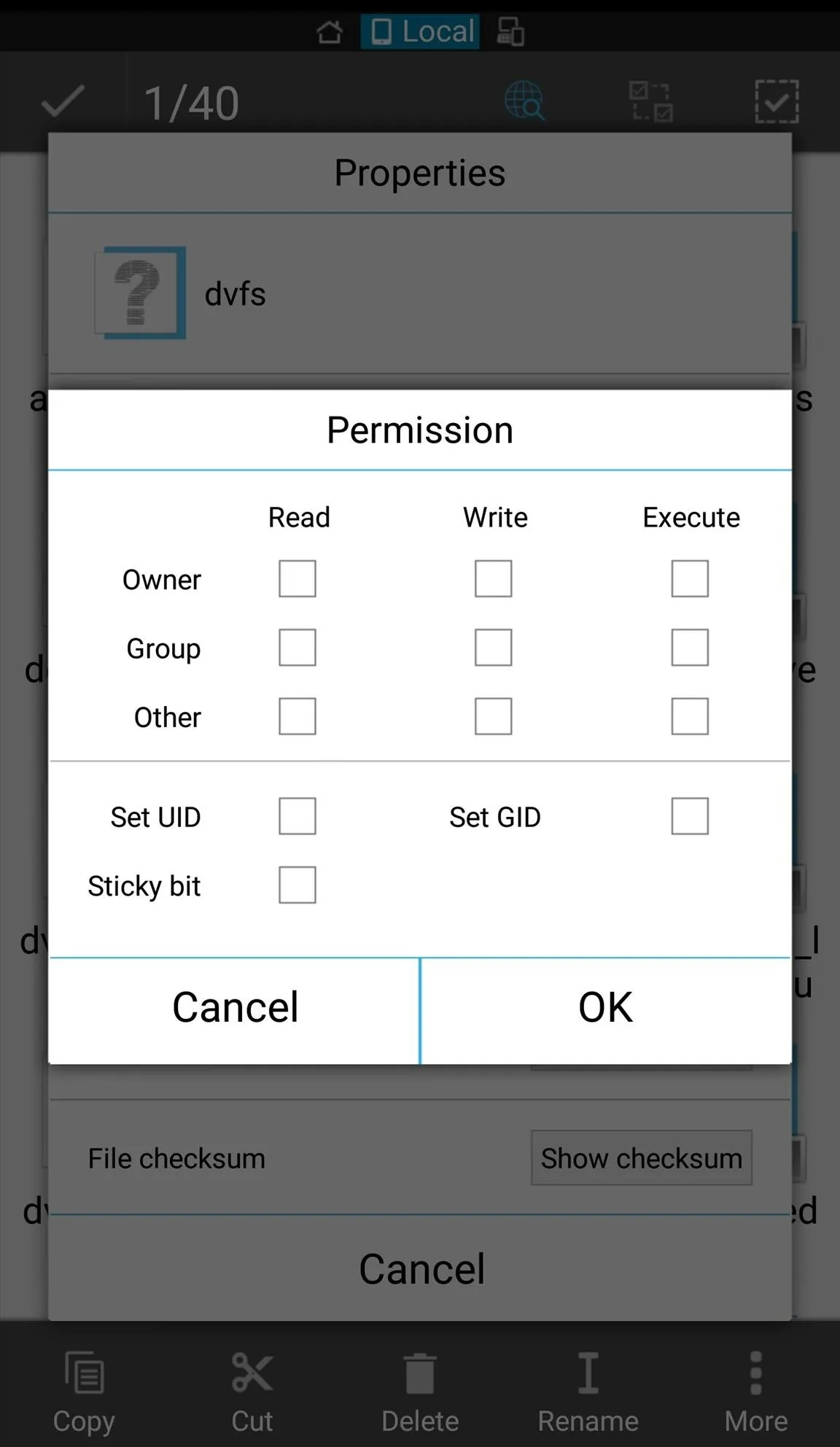Tick the Other Execute checkbox
This screenshot has height=1447, width=840.
pyautogui.click(x=690, y=716)
